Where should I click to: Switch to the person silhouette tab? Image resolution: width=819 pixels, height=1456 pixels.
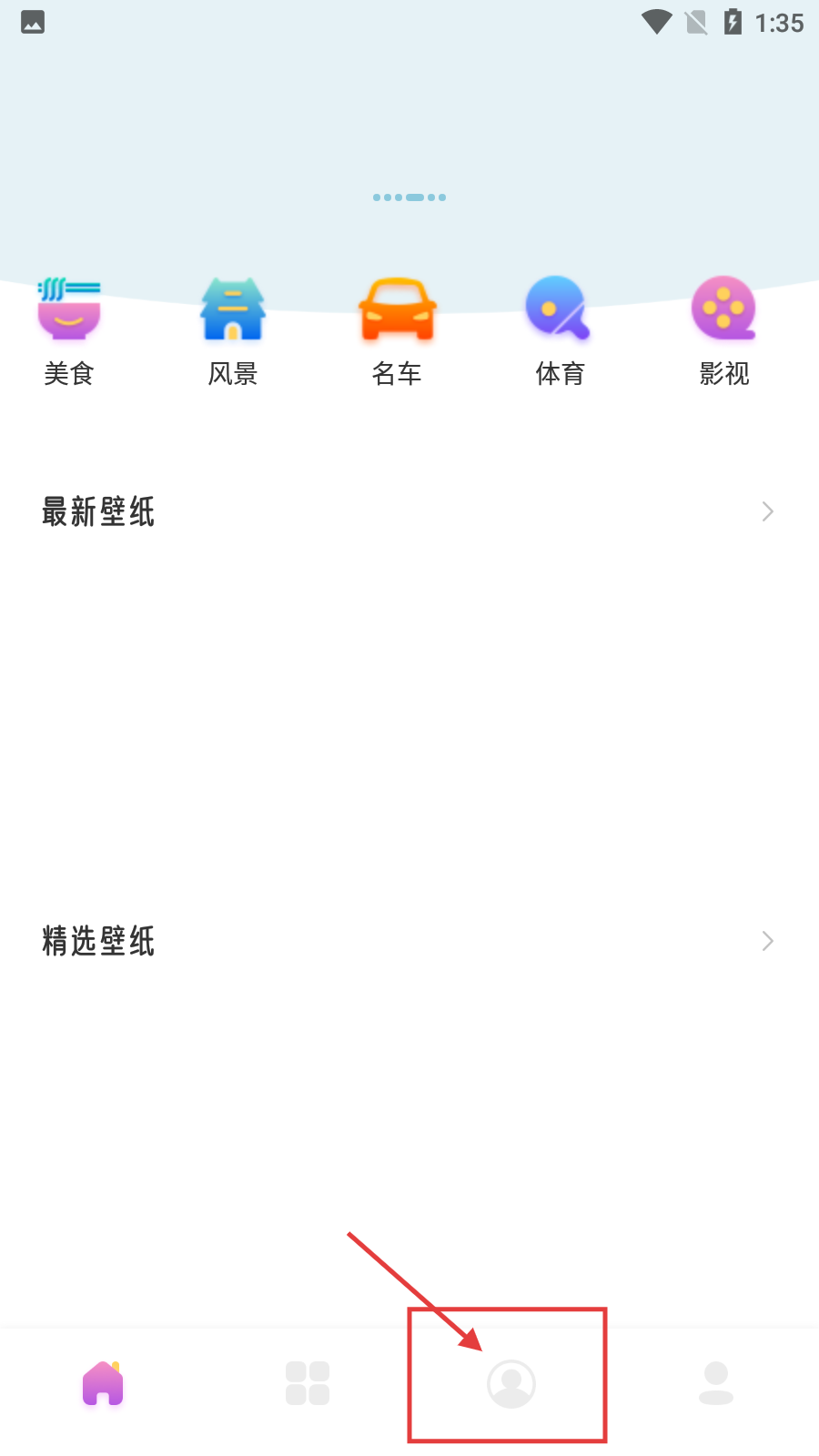tap(716, 1383)
